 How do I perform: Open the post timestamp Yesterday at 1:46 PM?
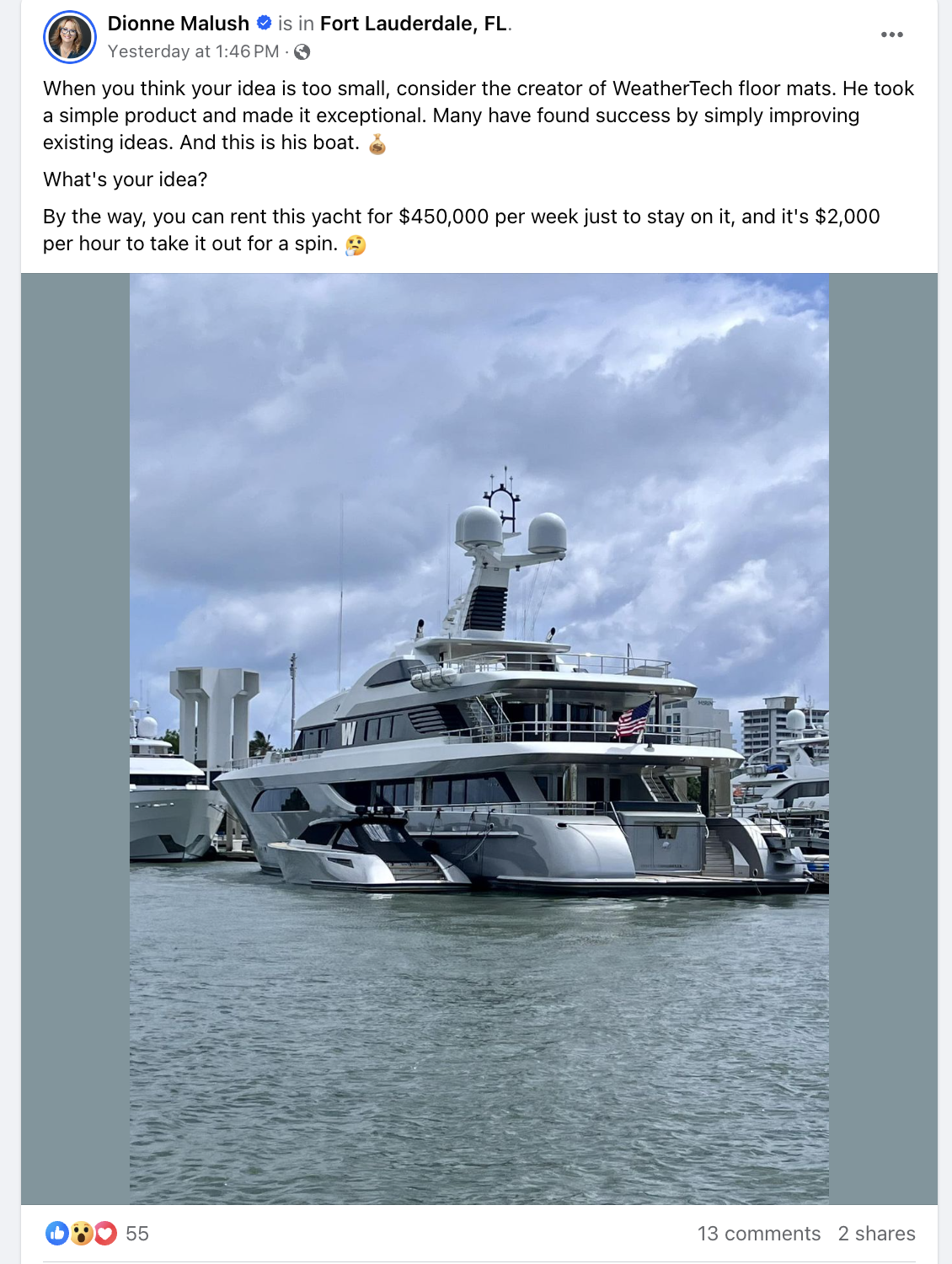[x=193, y=51]
